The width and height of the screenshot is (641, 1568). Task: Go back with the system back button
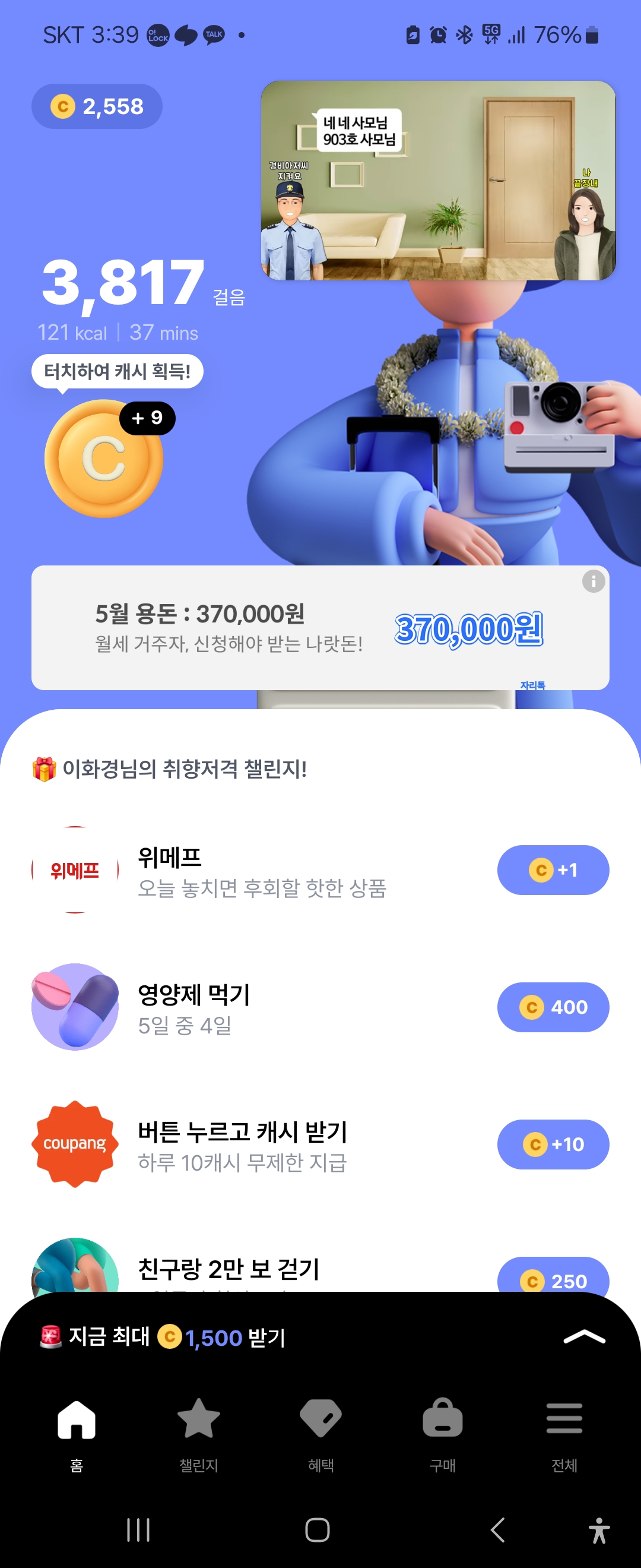(497, 1529)
